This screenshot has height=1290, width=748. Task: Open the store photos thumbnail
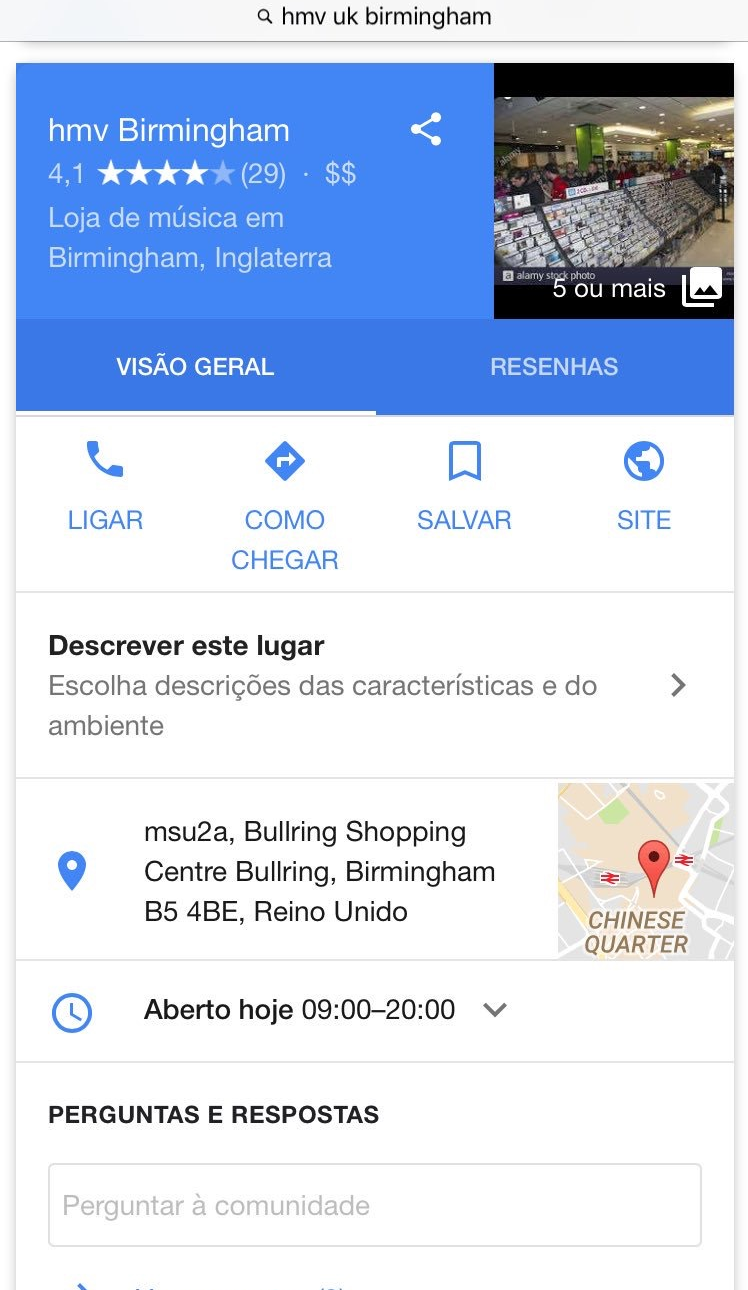point(613,192)
